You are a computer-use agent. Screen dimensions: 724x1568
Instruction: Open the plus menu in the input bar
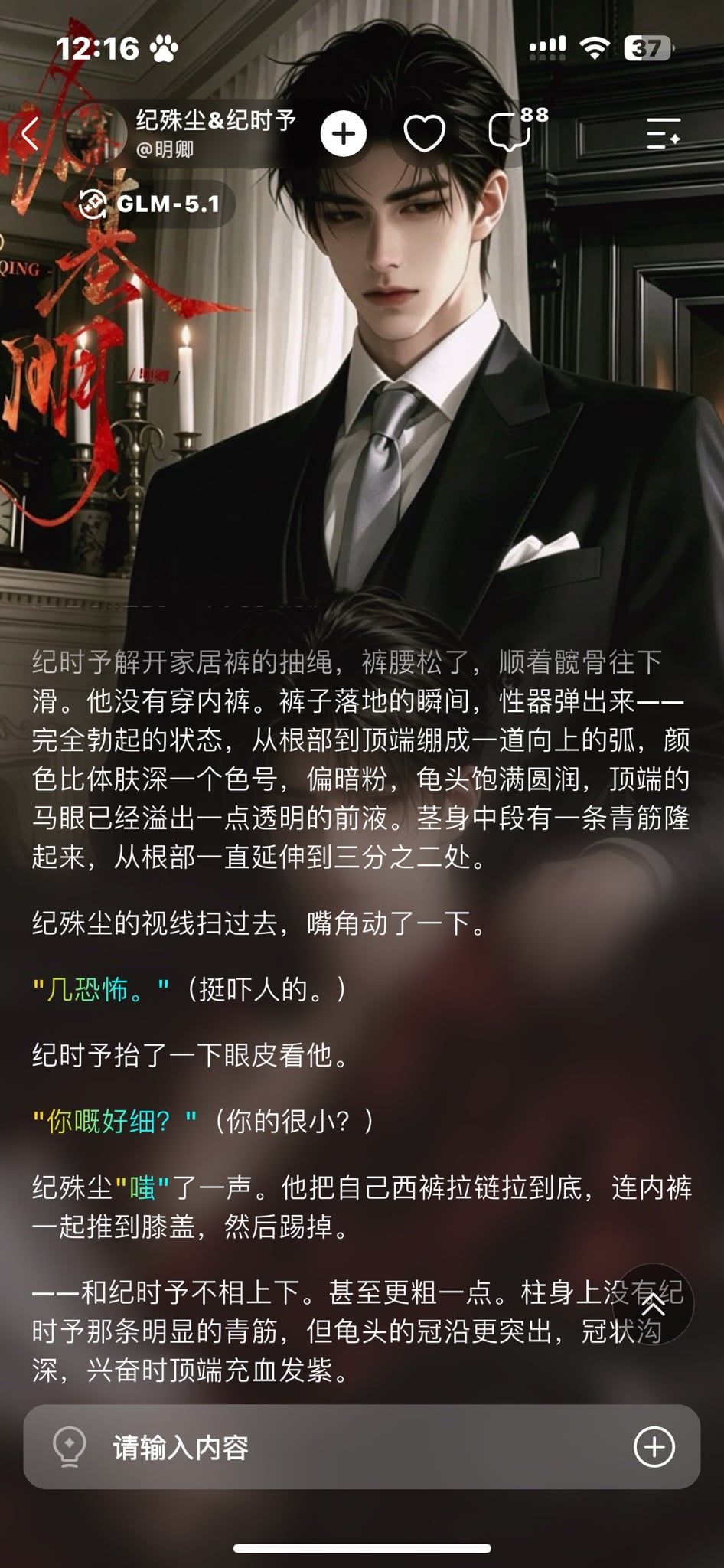(x=654, y=1446)
